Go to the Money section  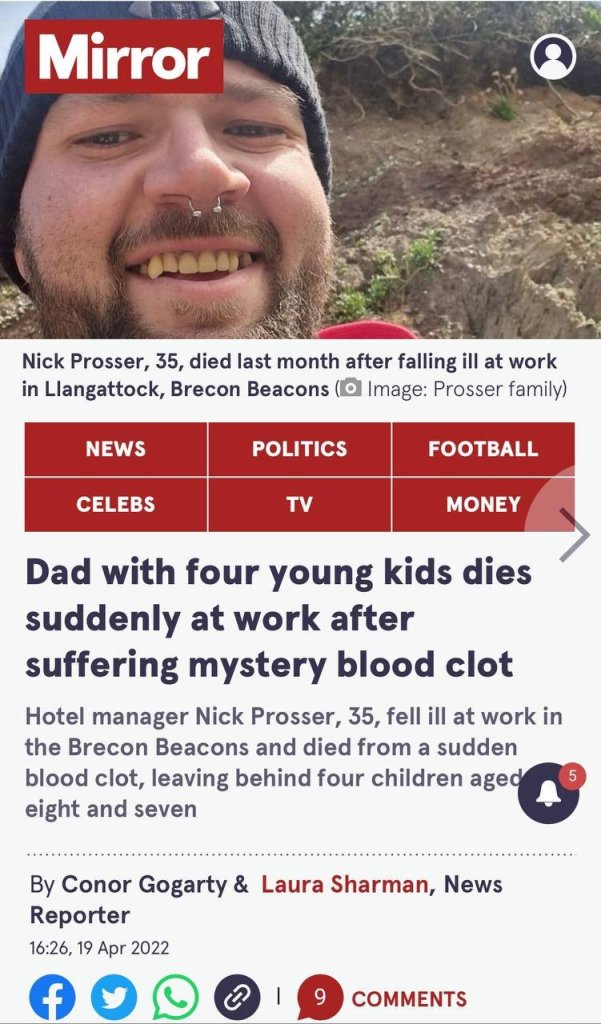482,504
